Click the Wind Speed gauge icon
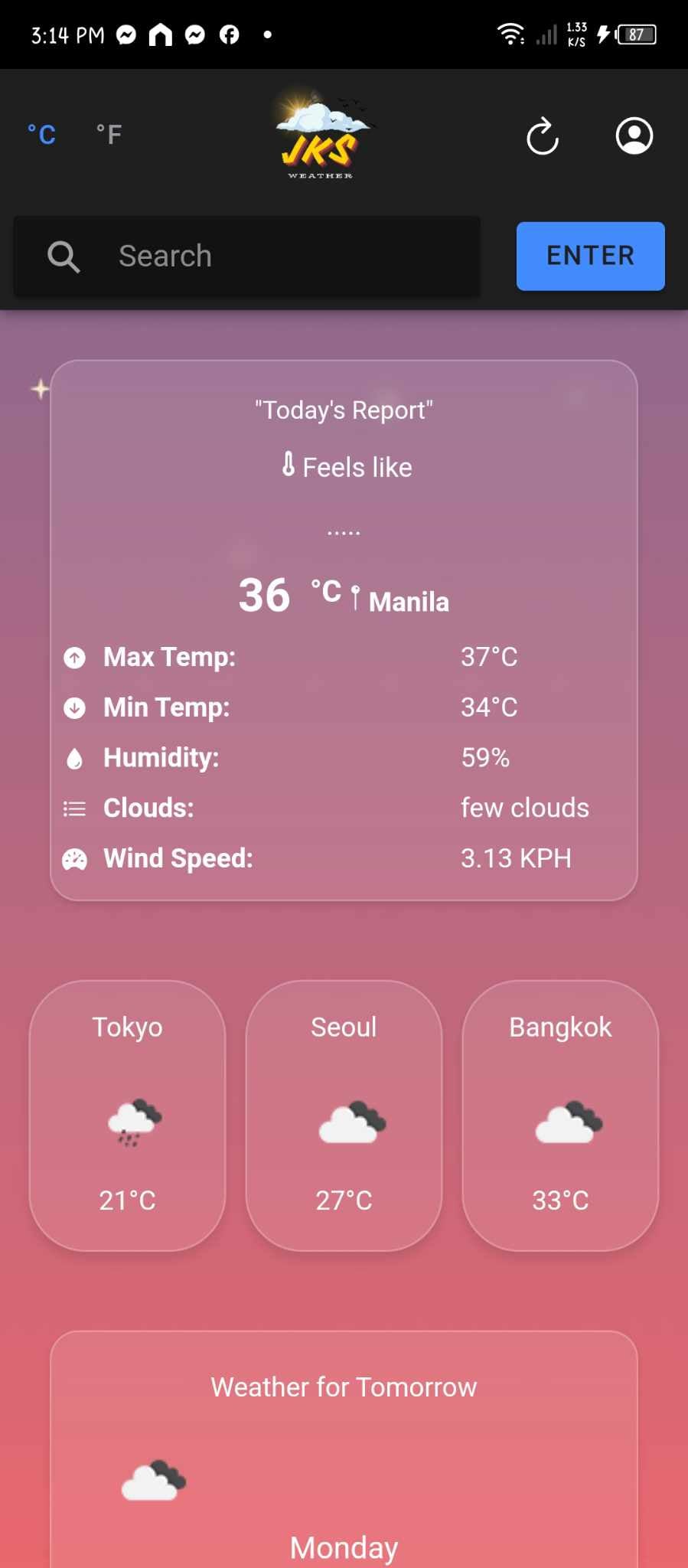The width and height of the screenshot is (688, 1568). 74,859
